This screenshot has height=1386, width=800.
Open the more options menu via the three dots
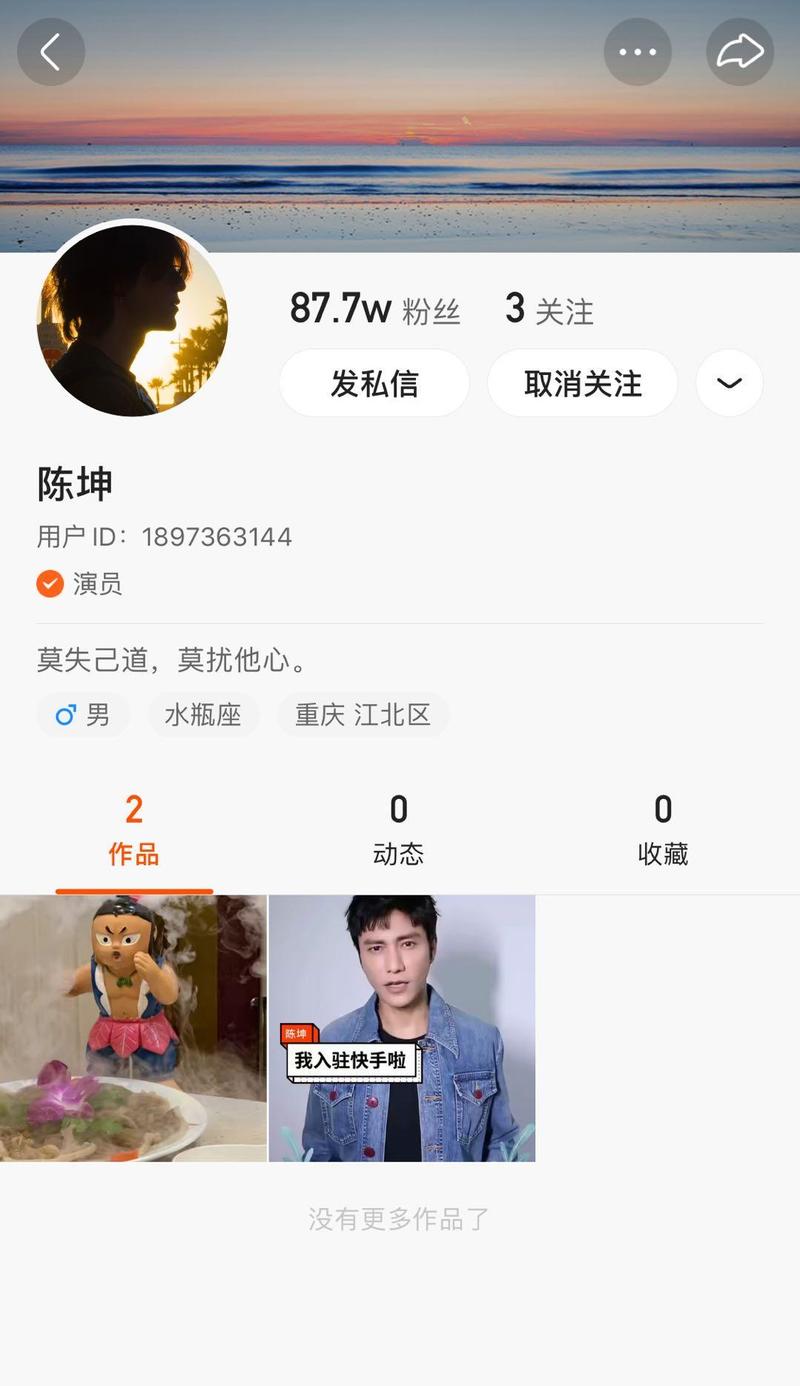(637, 51)
